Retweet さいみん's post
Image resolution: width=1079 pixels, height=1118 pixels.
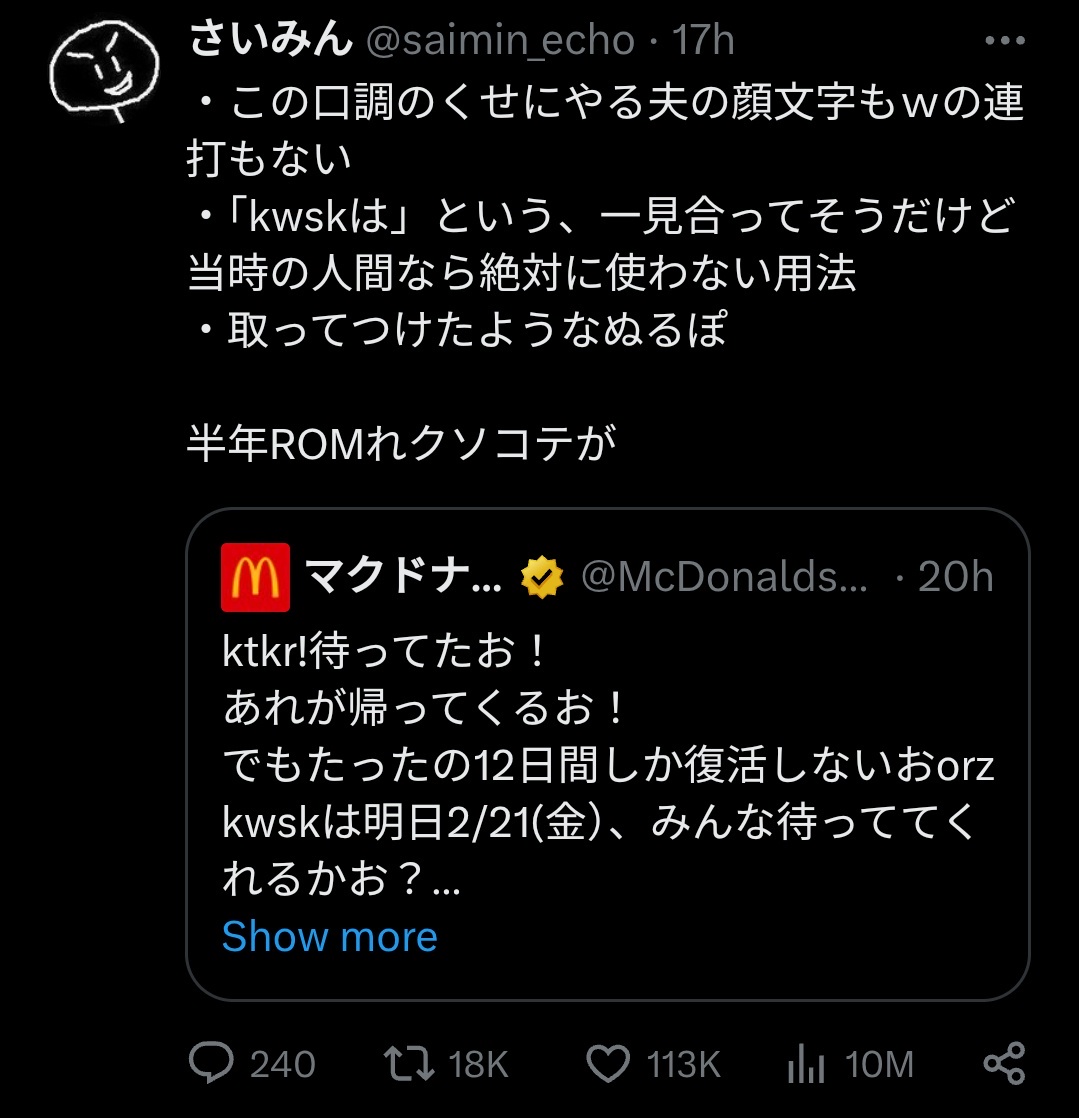(x=407, y=1064)
